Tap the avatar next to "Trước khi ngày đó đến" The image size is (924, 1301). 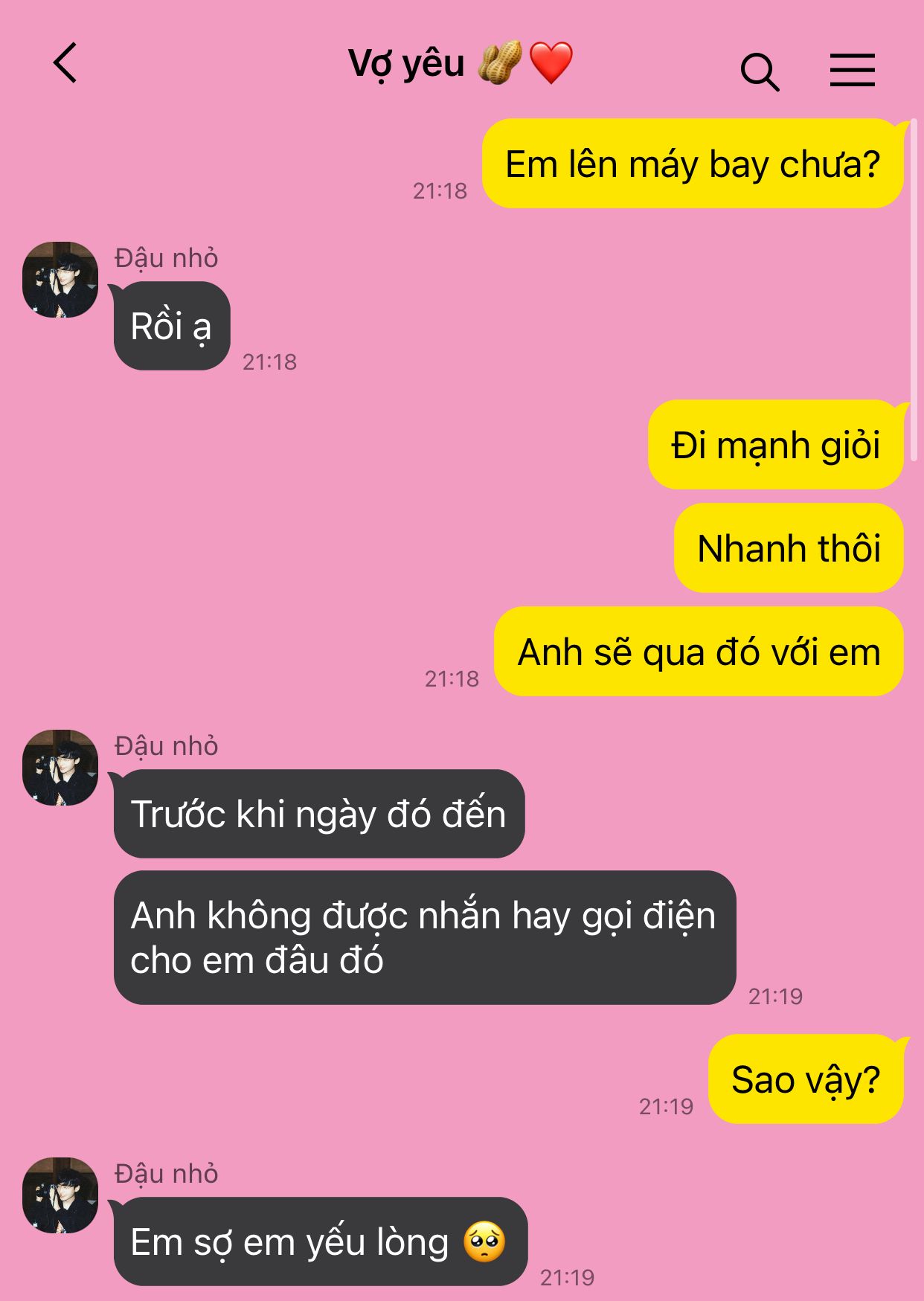(x=60, y=768)
